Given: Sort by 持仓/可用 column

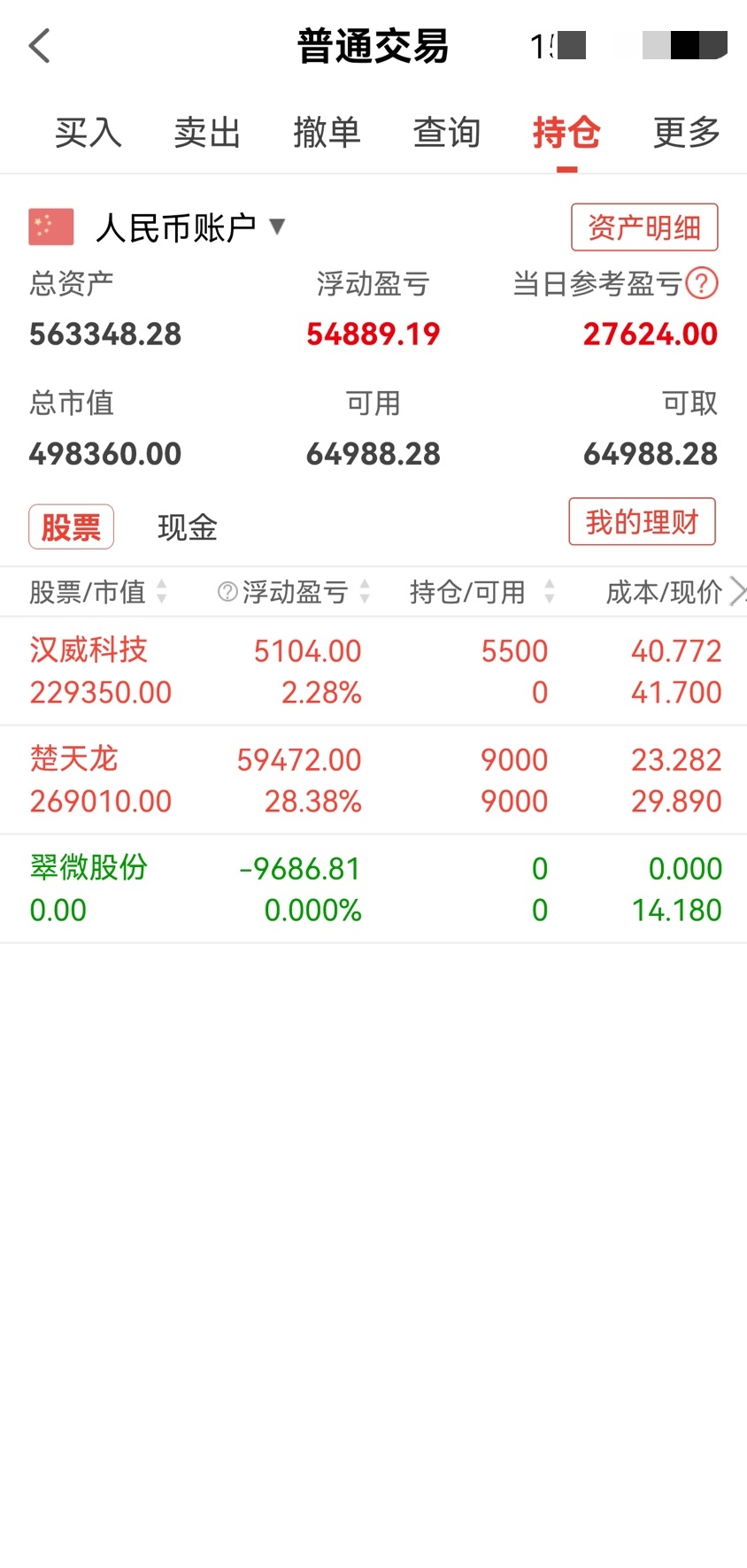Looking at the screenshot, I should 482,591.
